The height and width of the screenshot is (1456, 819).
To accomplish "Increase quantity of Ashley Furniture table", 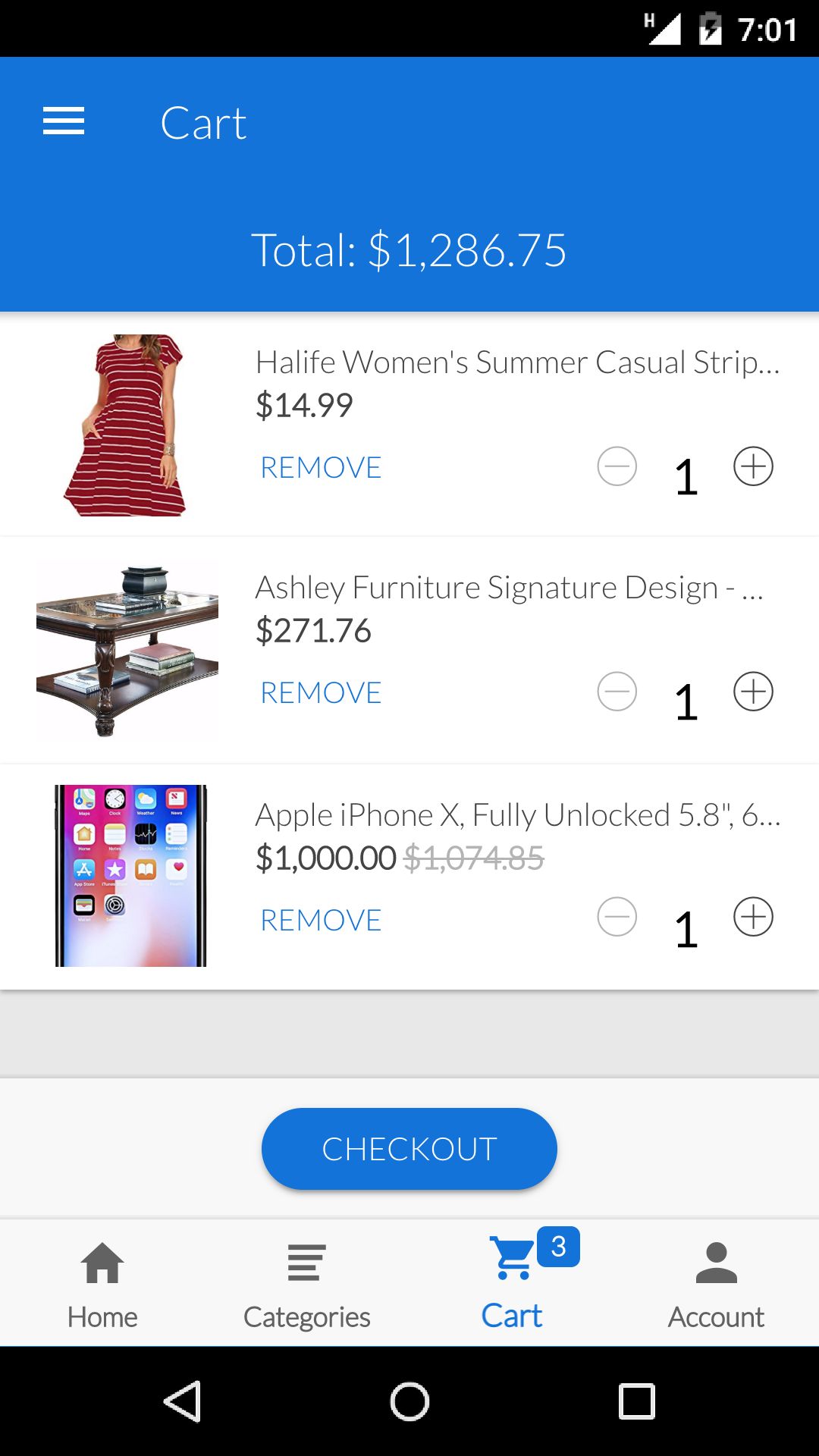I will tap(753, 692).
